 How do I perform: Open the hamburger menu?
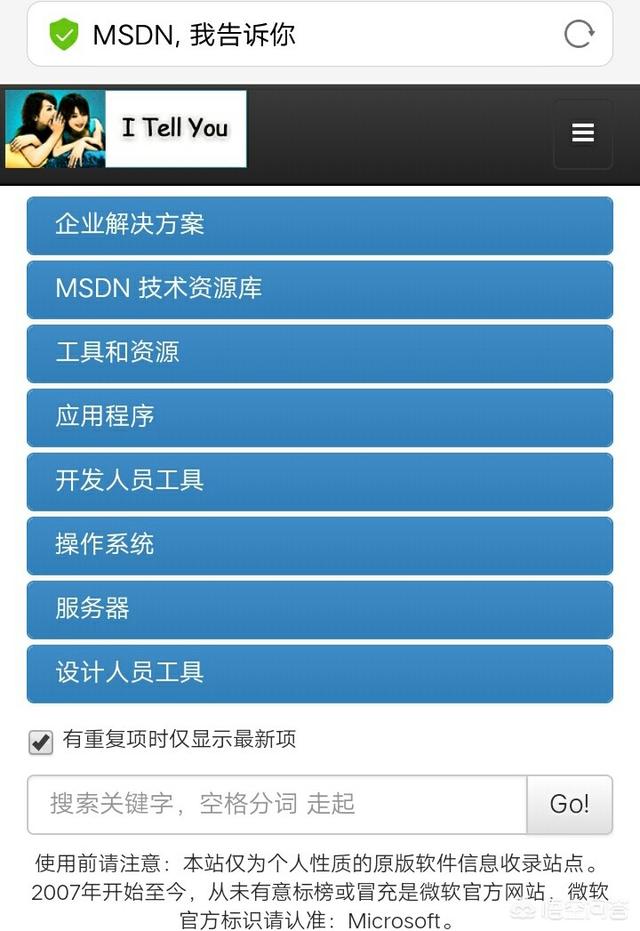tap(583, 134)
